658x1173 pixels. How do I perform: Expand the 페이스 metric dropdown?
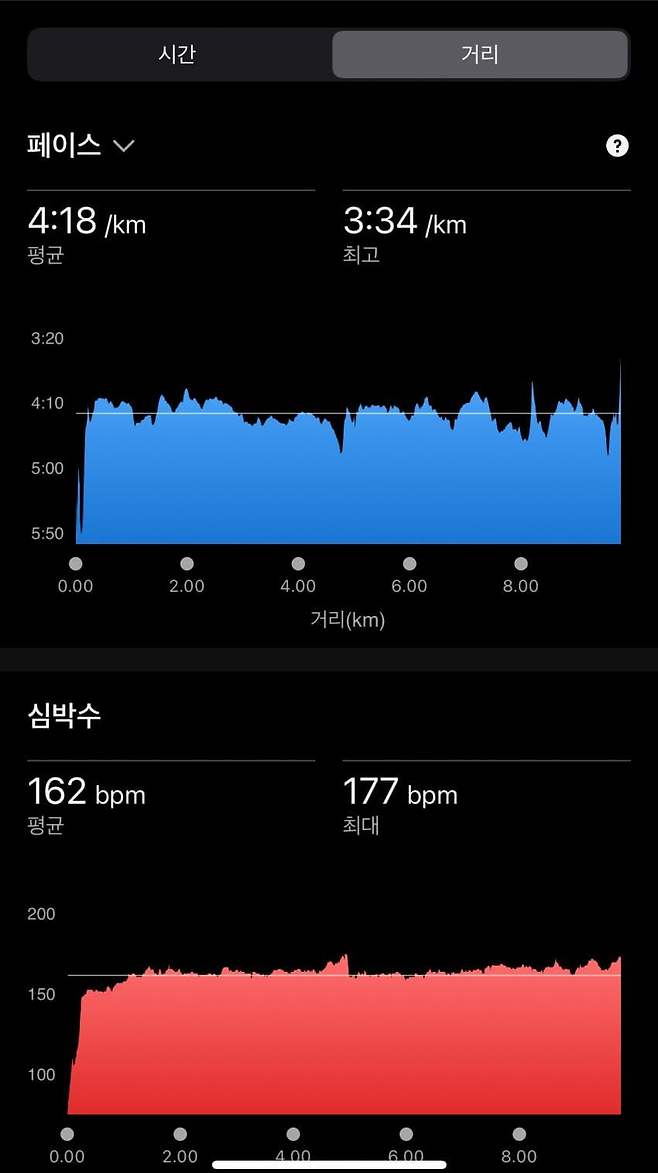tap(81, 146)
